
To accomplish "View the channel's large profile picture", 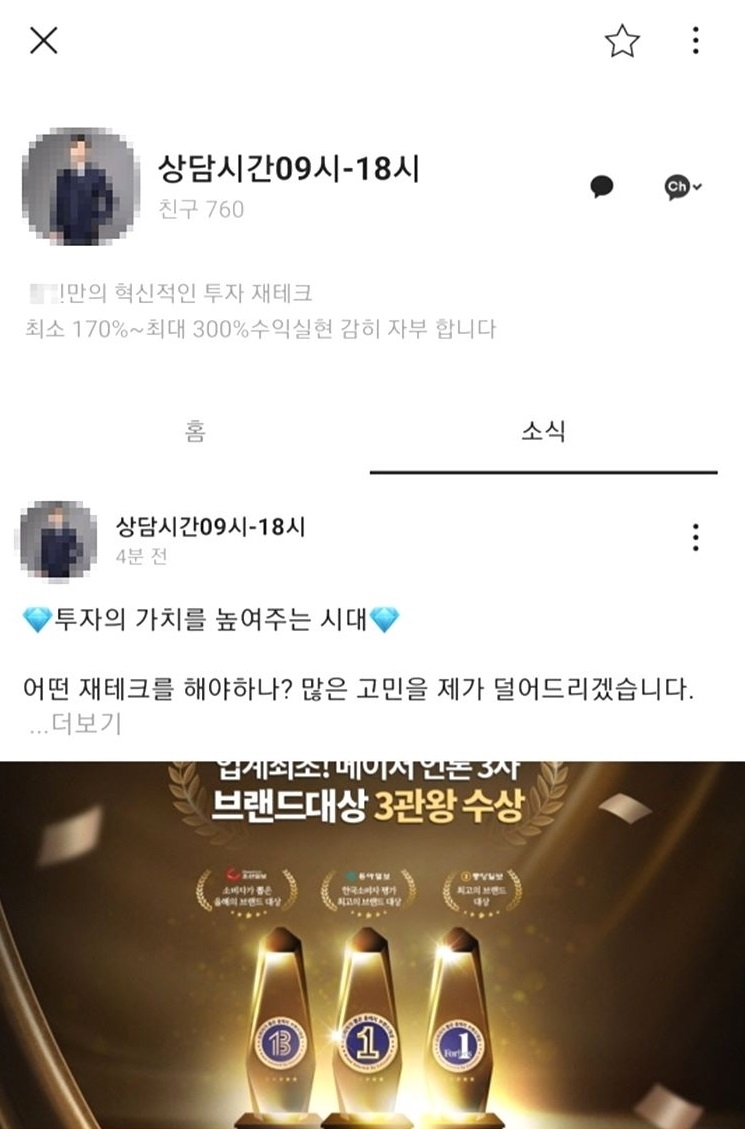I will tap(81, 187).
